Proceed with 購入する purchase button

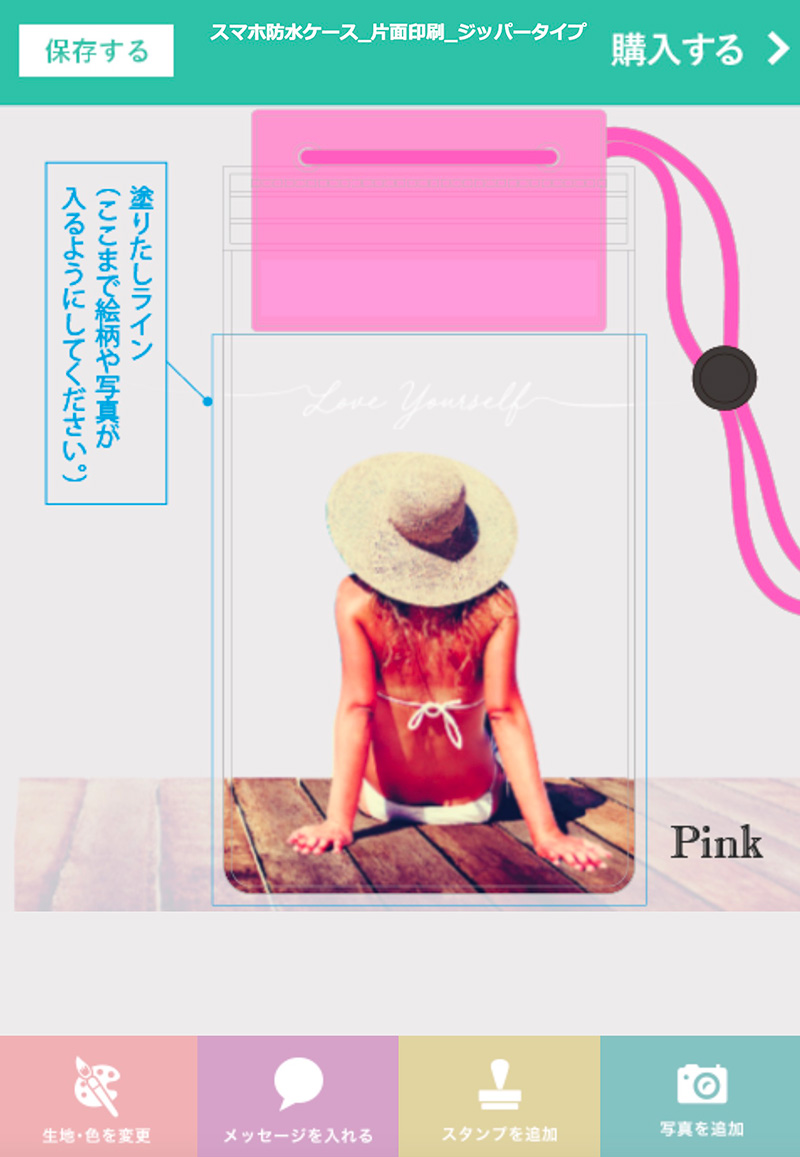(x=699, y=50)
